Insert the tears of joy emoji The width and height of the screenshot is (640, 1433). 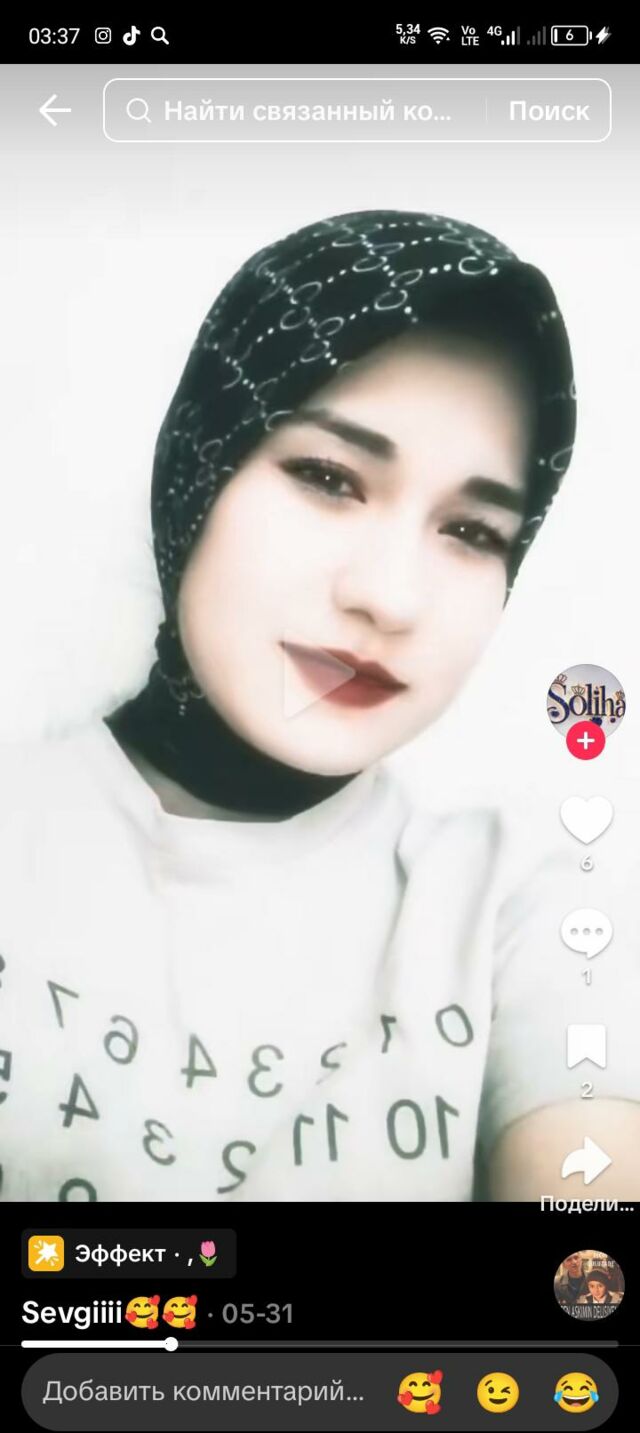(x=576, y=1392)
